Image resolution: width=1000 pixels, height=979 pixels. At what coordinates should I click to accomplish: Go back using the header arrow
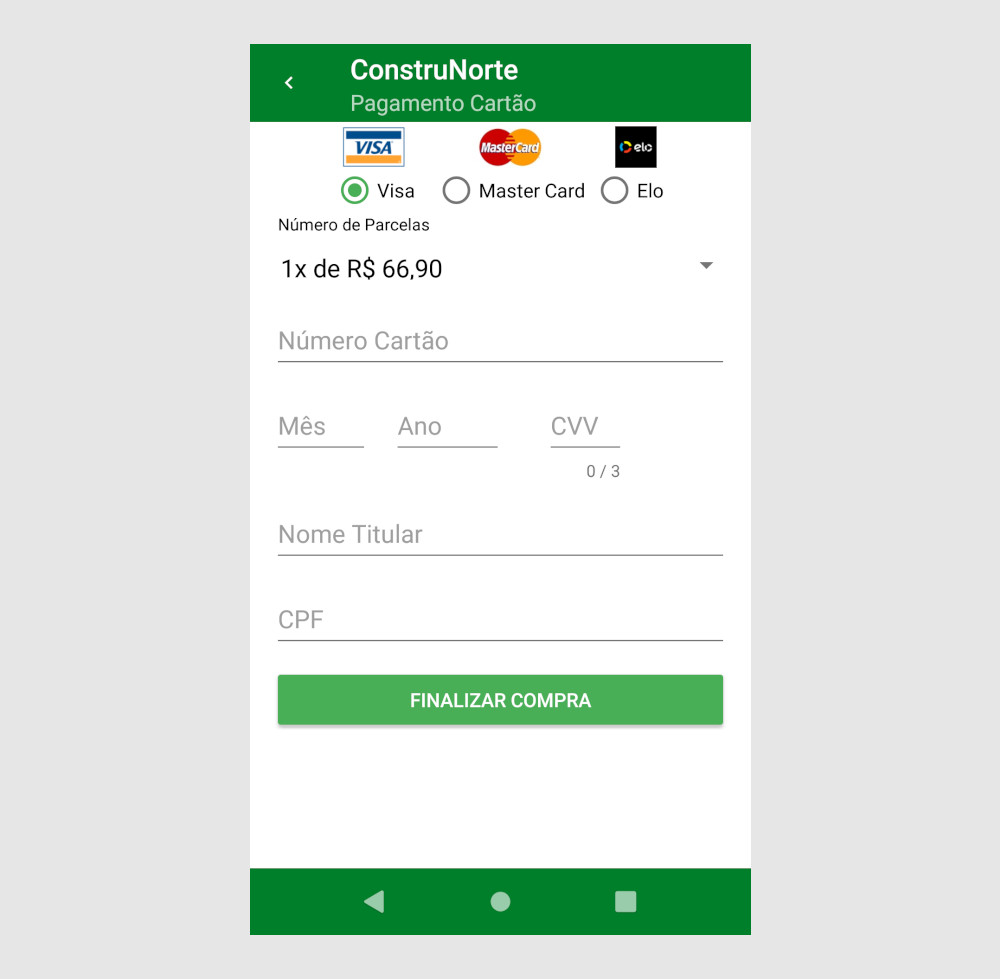[x=289, y=83]
